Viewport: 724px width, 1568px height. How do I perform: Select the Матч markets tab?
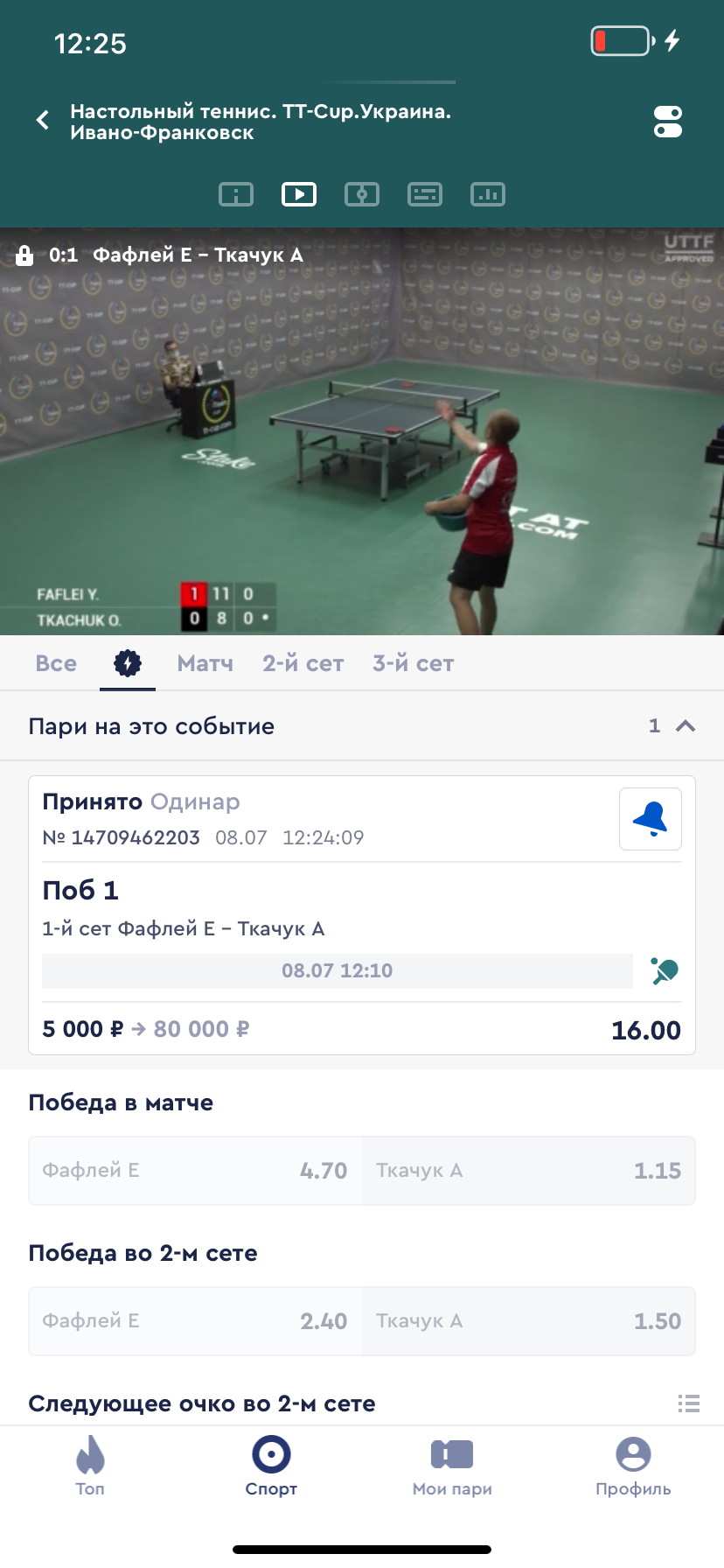pos(205,663)
